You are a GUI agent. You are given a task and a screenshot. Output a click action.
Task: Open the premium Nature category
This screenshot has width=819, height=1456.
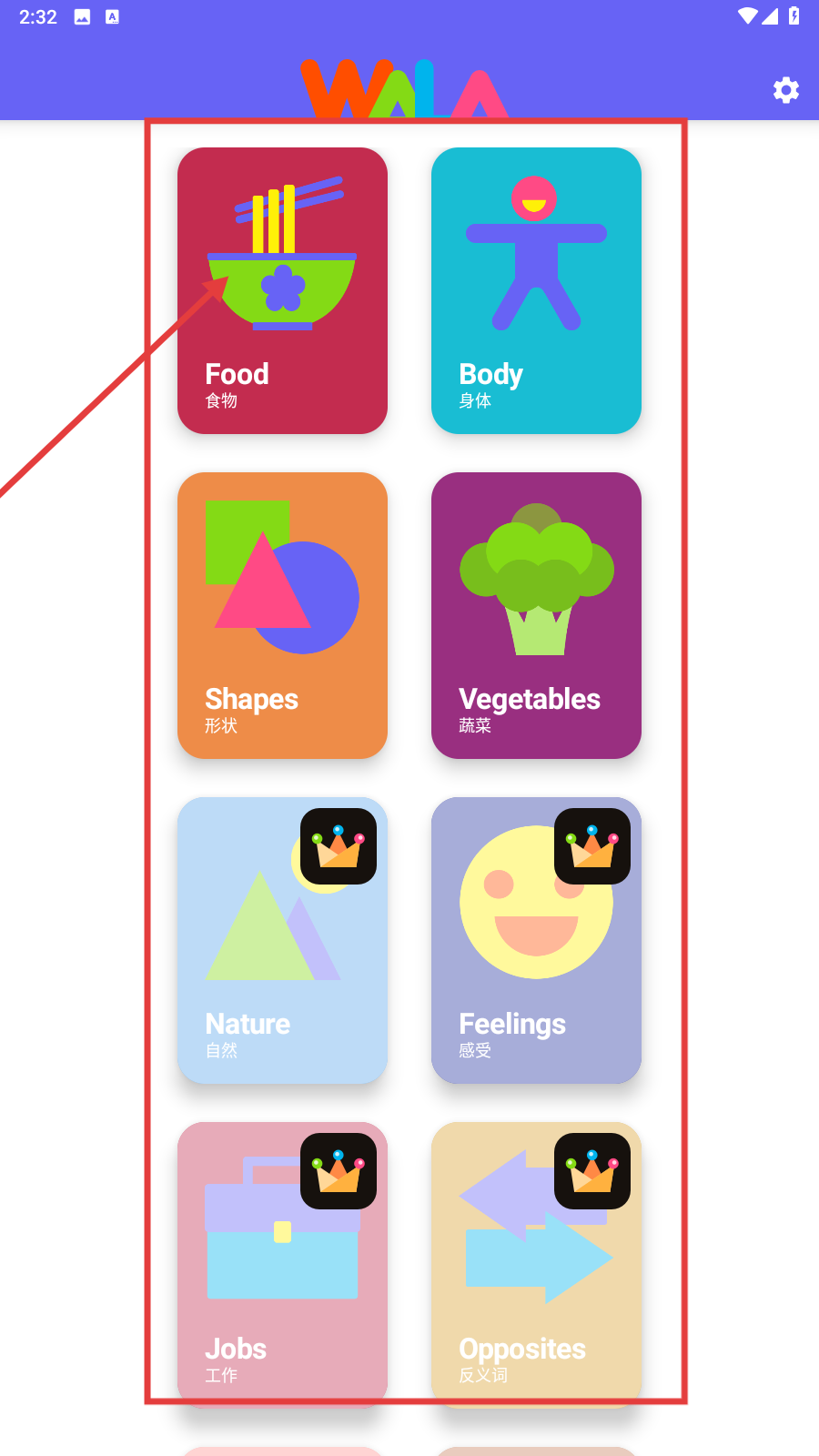tap(282, 940)
